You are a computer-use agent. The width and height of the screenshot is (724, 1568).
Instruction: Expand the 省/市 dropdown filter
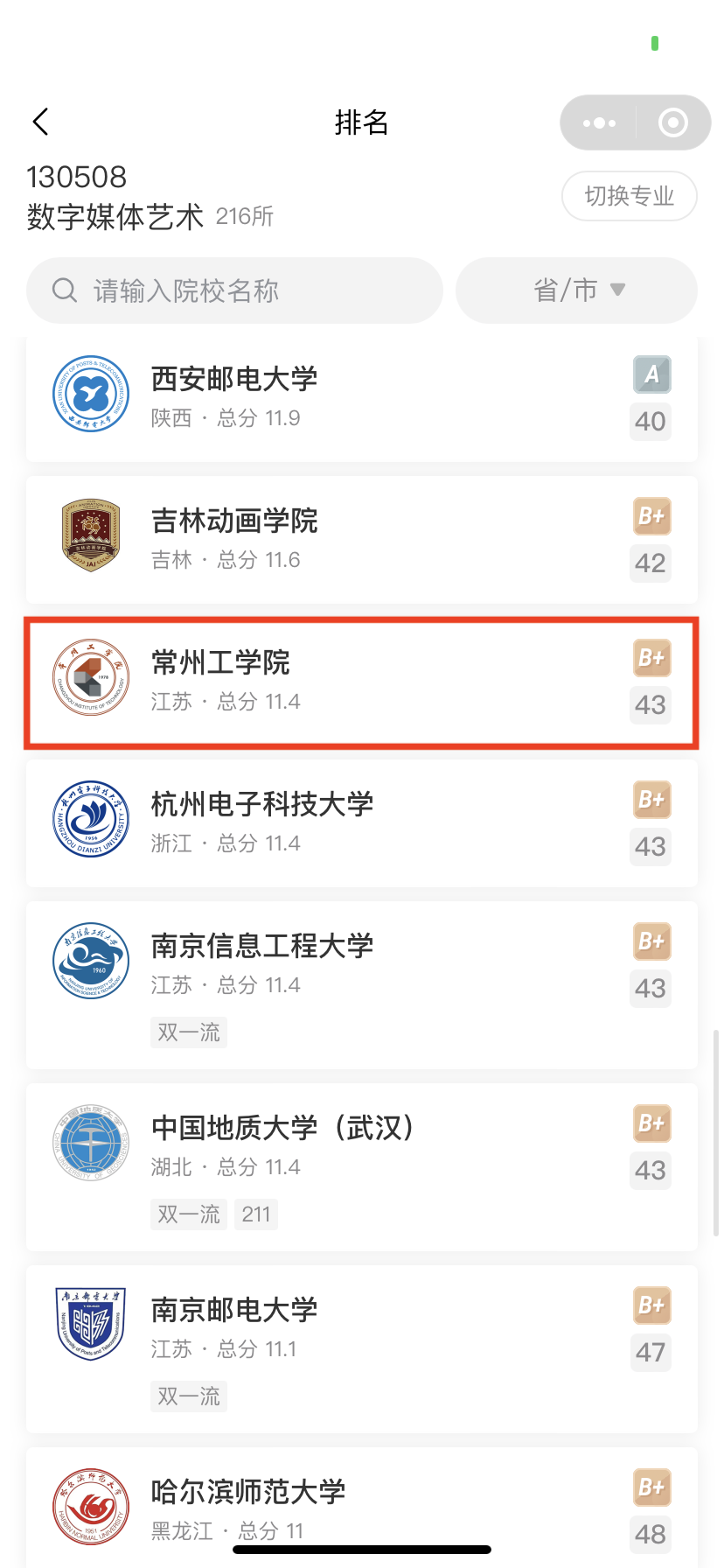[x=577, y=290]
